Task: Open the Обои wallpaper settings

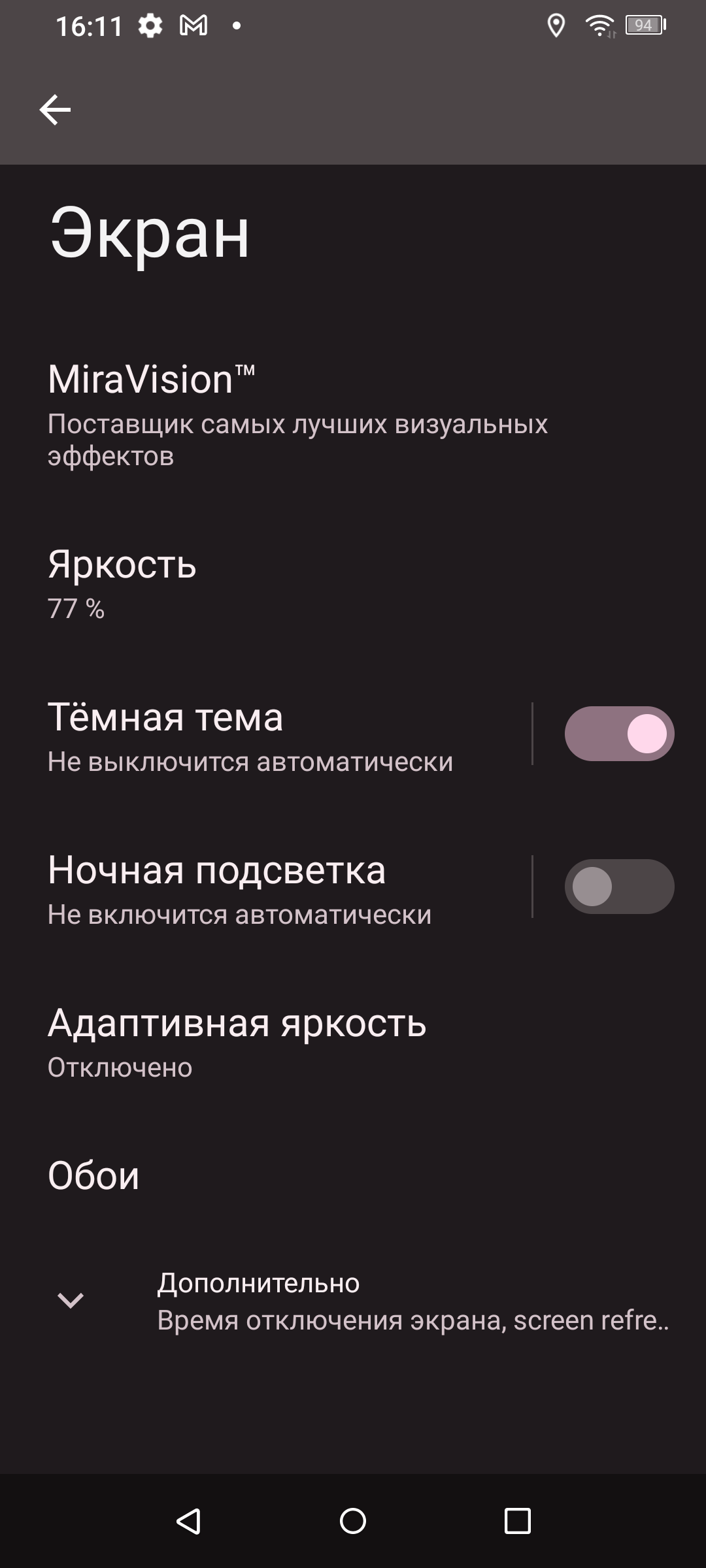Action: pos(93,1176)
